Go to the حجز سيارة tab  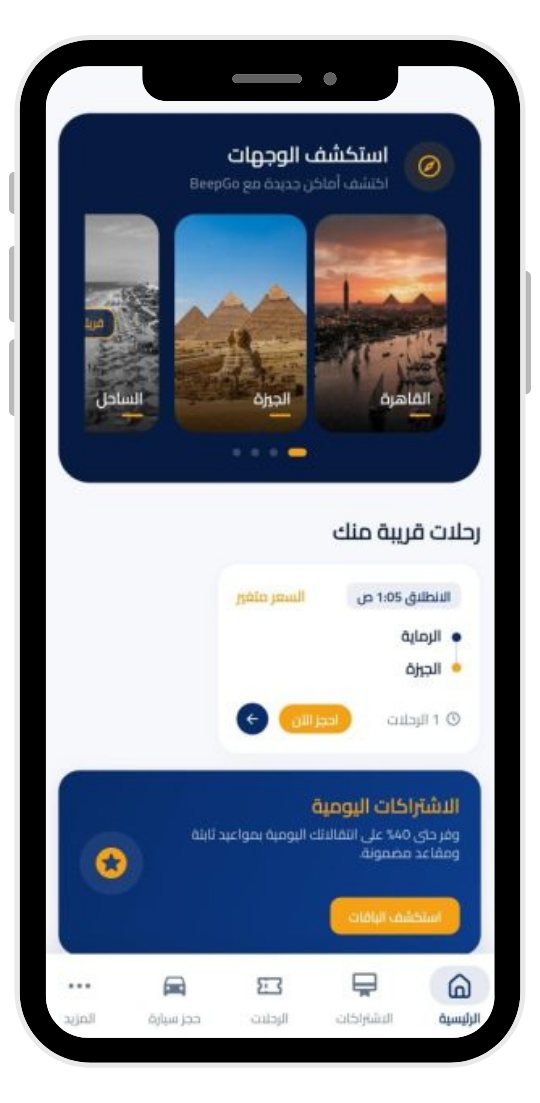pyautogui.click(x=174, y=997)
